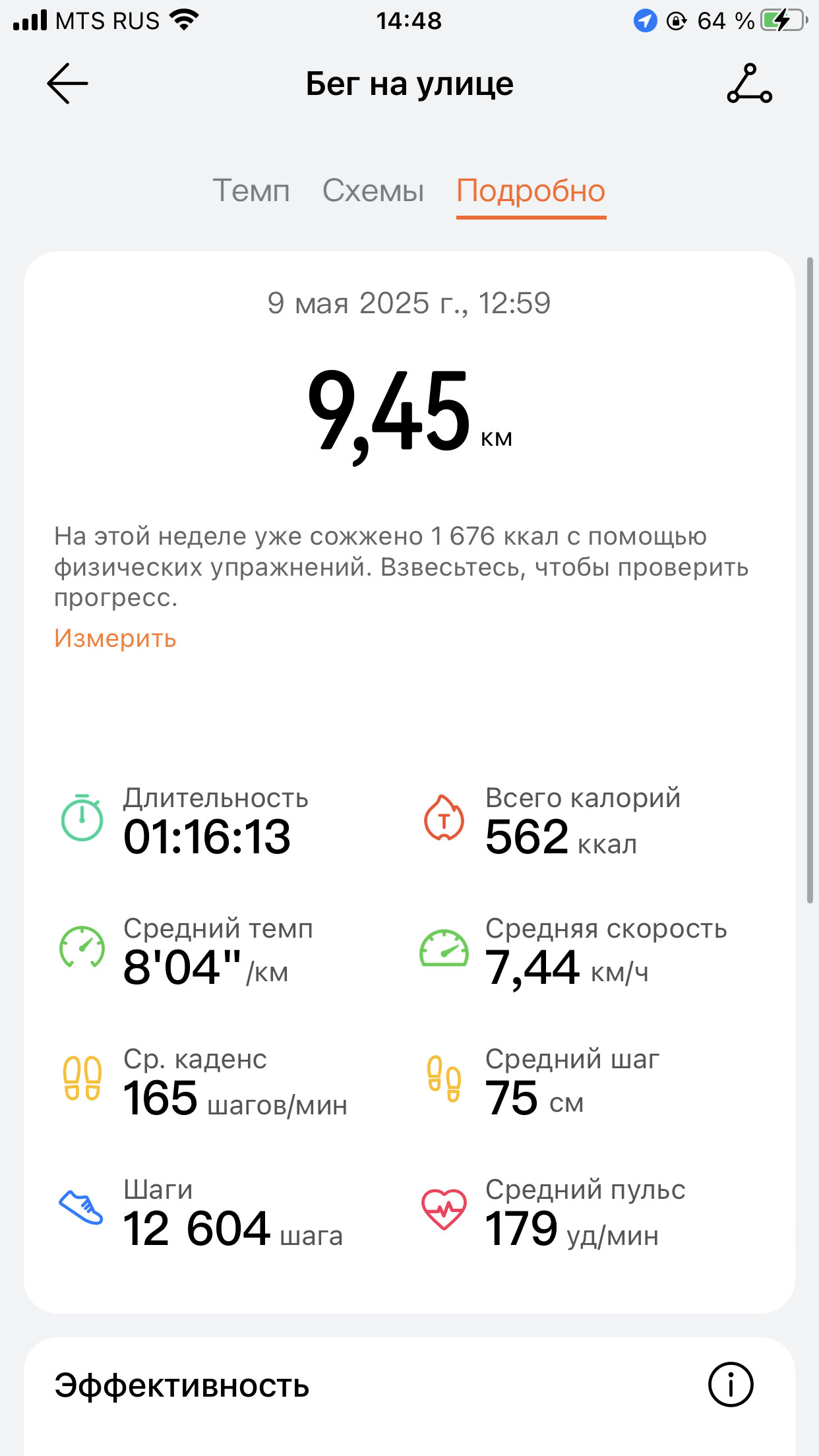Go back using the arrow
This screenshot has width=819, height=1456.
tap(67, 84)
